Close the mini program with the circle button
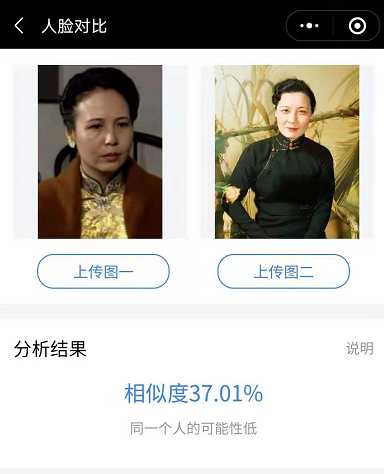384x474 pixels. click(357, 26)
